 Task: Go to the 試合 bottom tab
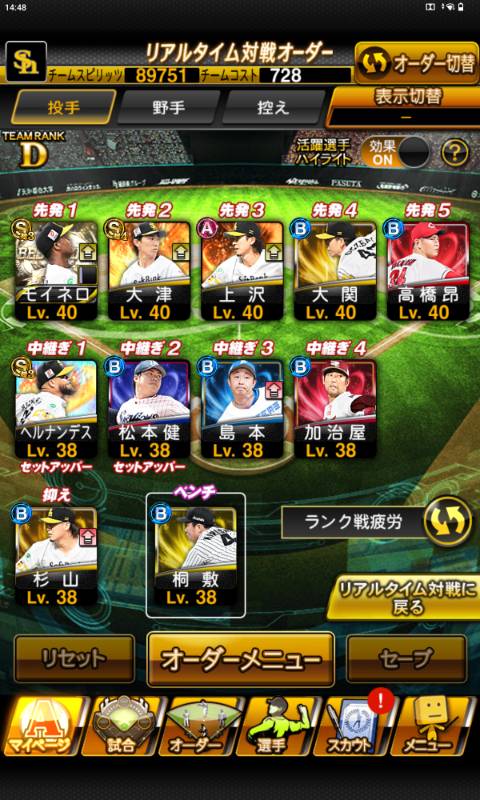[x=121, y=727]
